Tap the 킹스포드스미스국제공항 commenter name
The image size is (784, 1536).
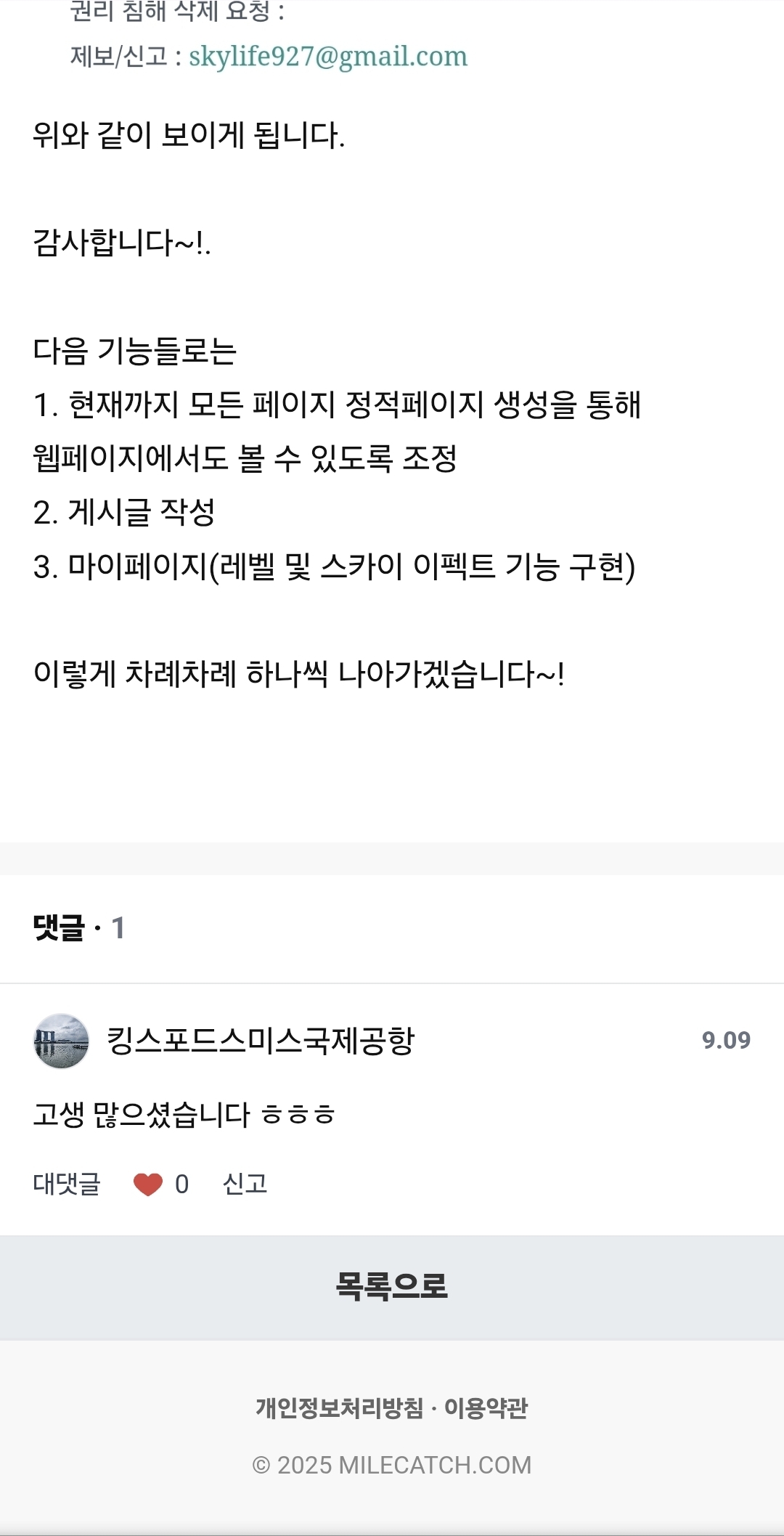[x=260, y=1041]
